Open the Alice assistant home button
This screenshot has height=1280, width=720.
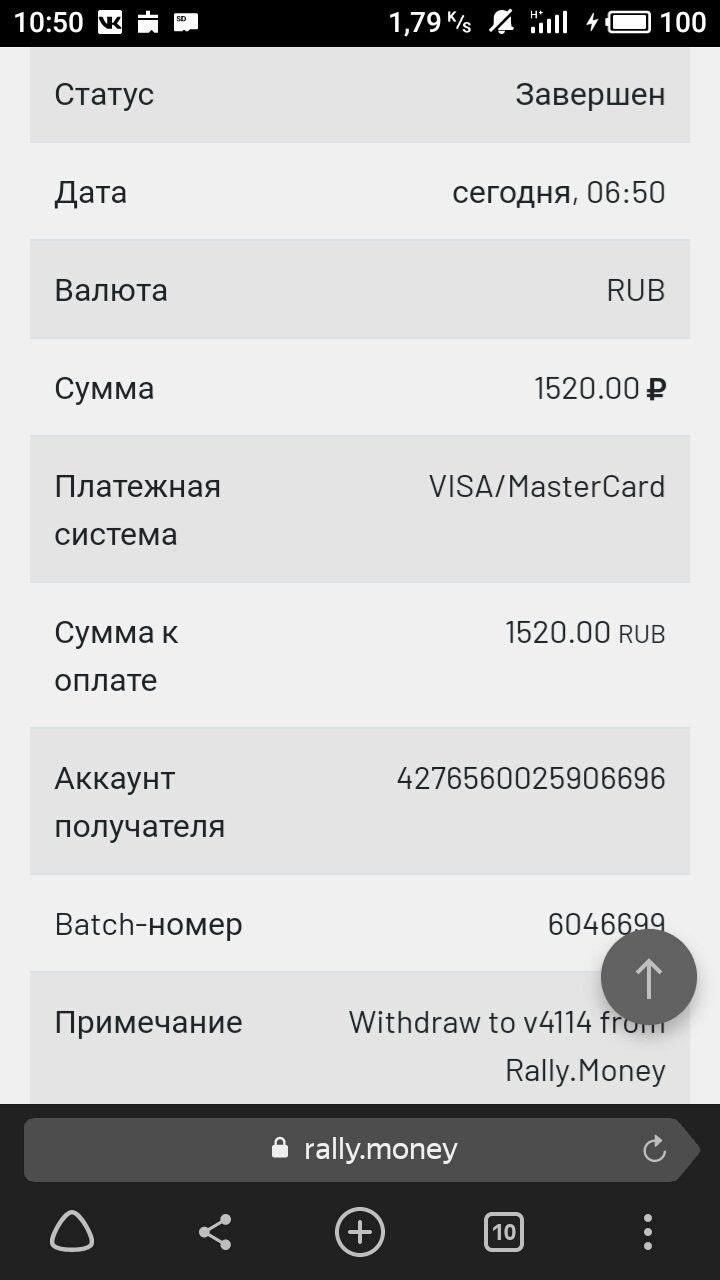point(72,1232)
